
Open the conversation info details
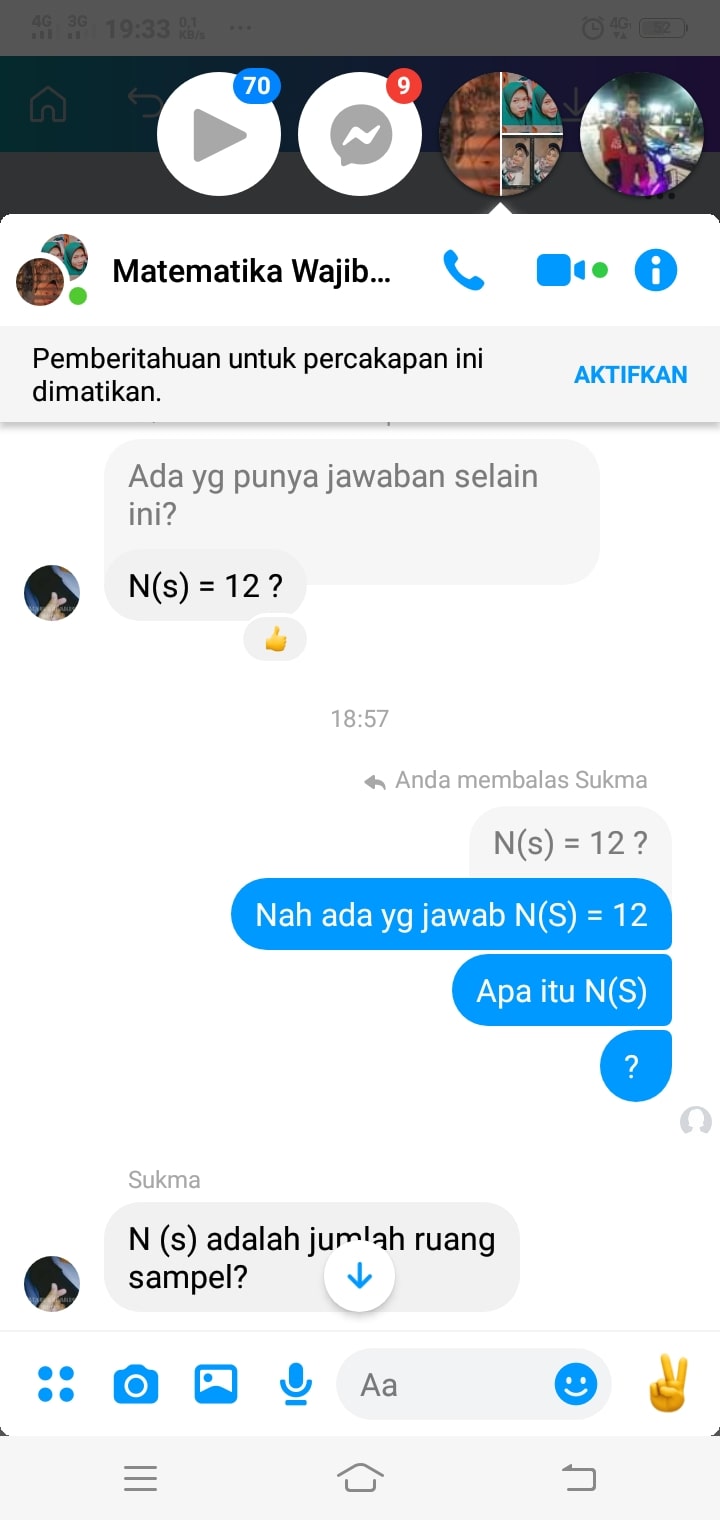pos(656,270)
